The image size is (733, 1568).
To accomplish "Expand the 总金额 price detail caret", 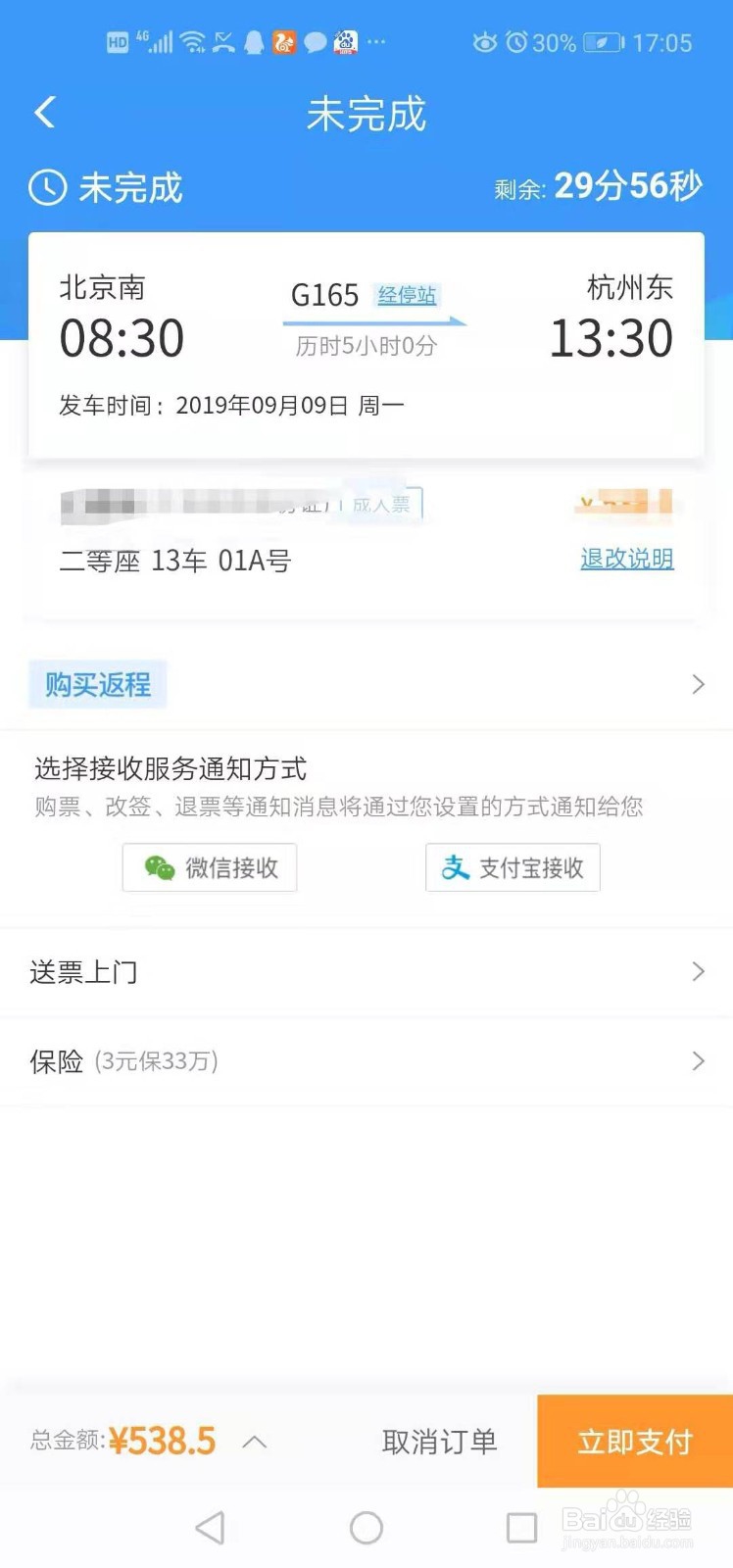I will pyautogui.click(x=254, y=1443).
